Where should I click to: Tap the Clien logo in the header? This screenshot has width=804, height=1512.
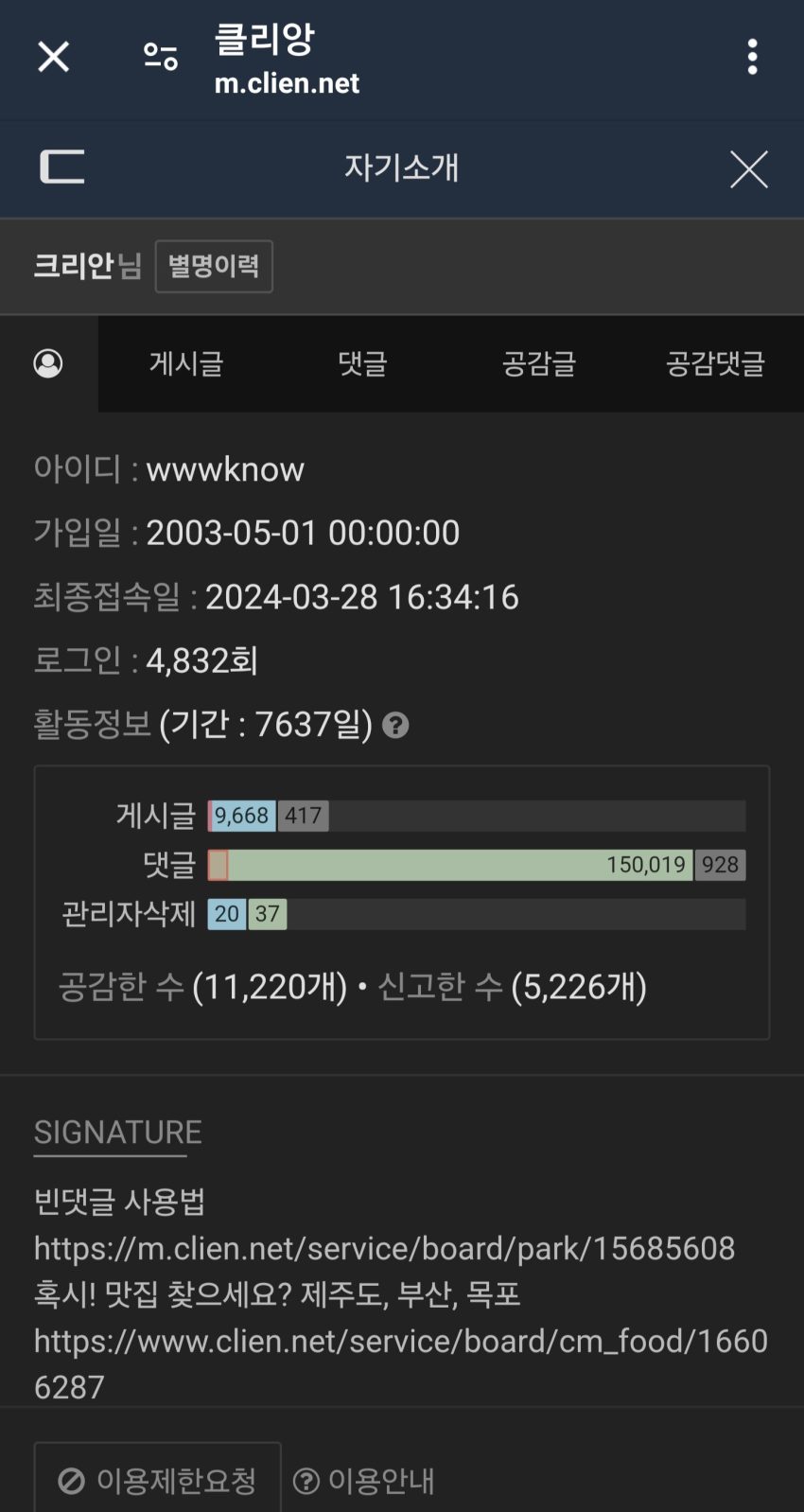coord(62,167)
